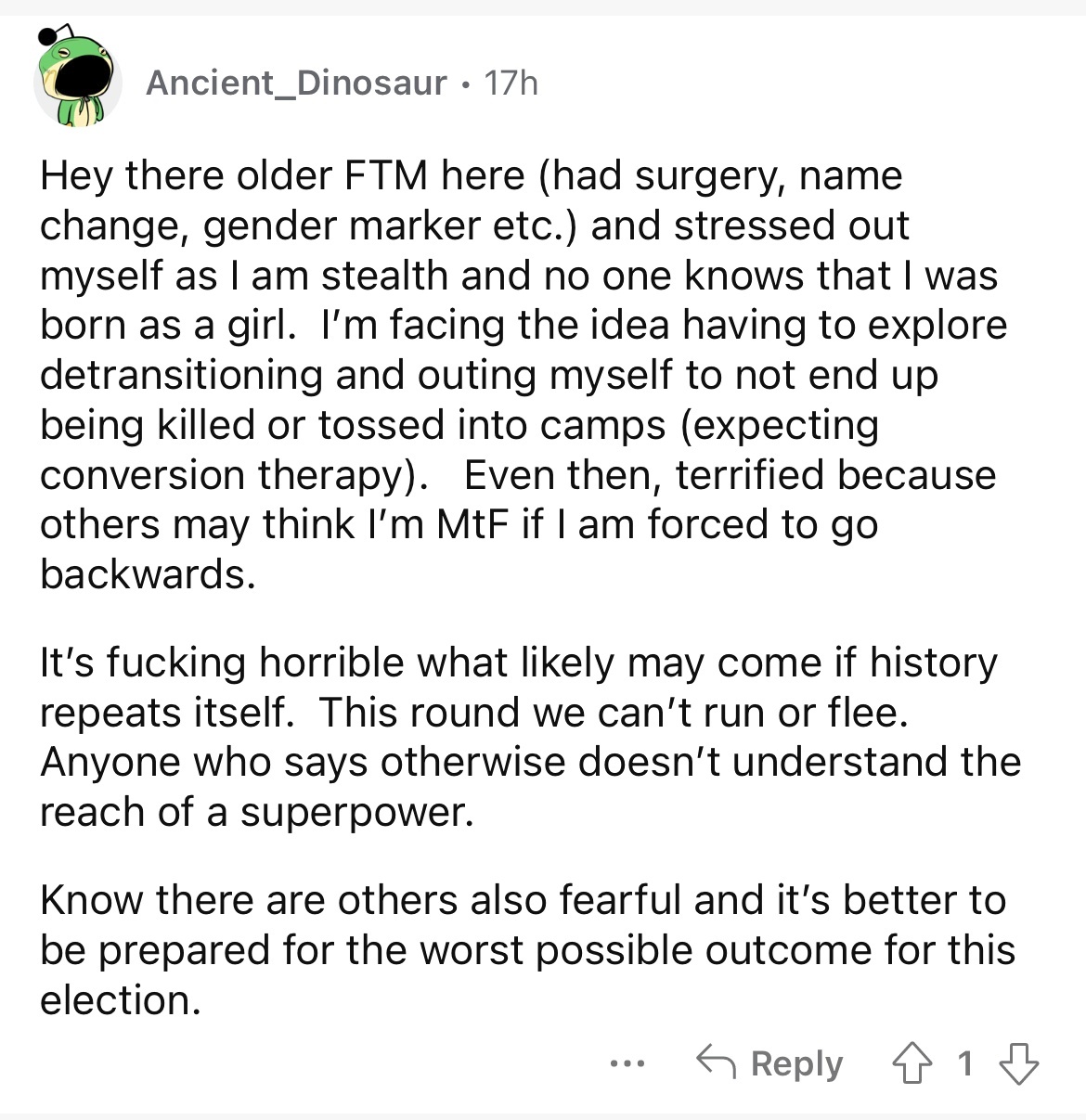Tap the Ancient_Dinosaur username
Screen dimensions: 1086x1120
[x=296, y=84]
